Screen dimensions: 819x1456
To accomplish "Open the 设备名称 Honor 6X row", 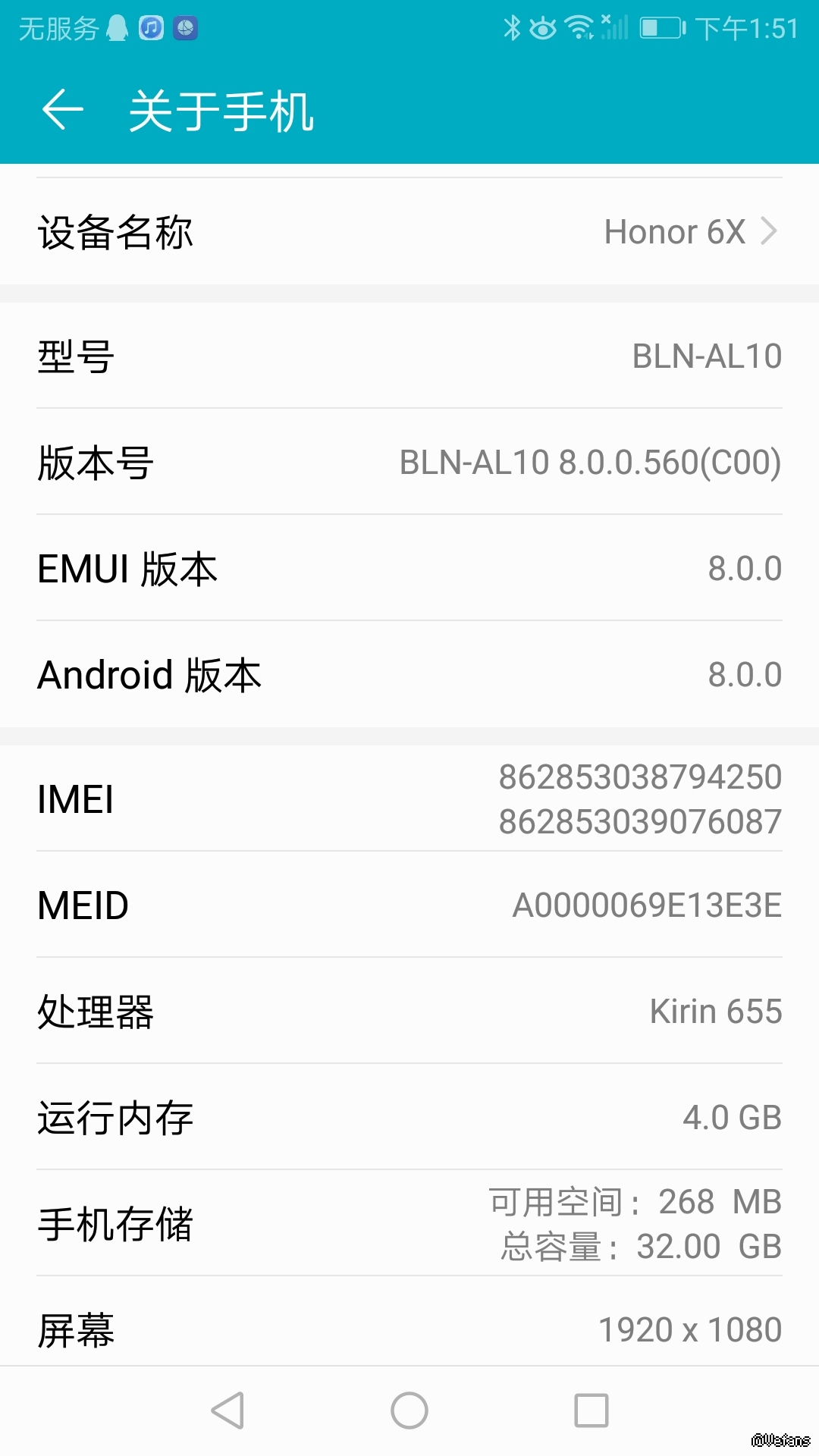I will click(x=409, y=232).
